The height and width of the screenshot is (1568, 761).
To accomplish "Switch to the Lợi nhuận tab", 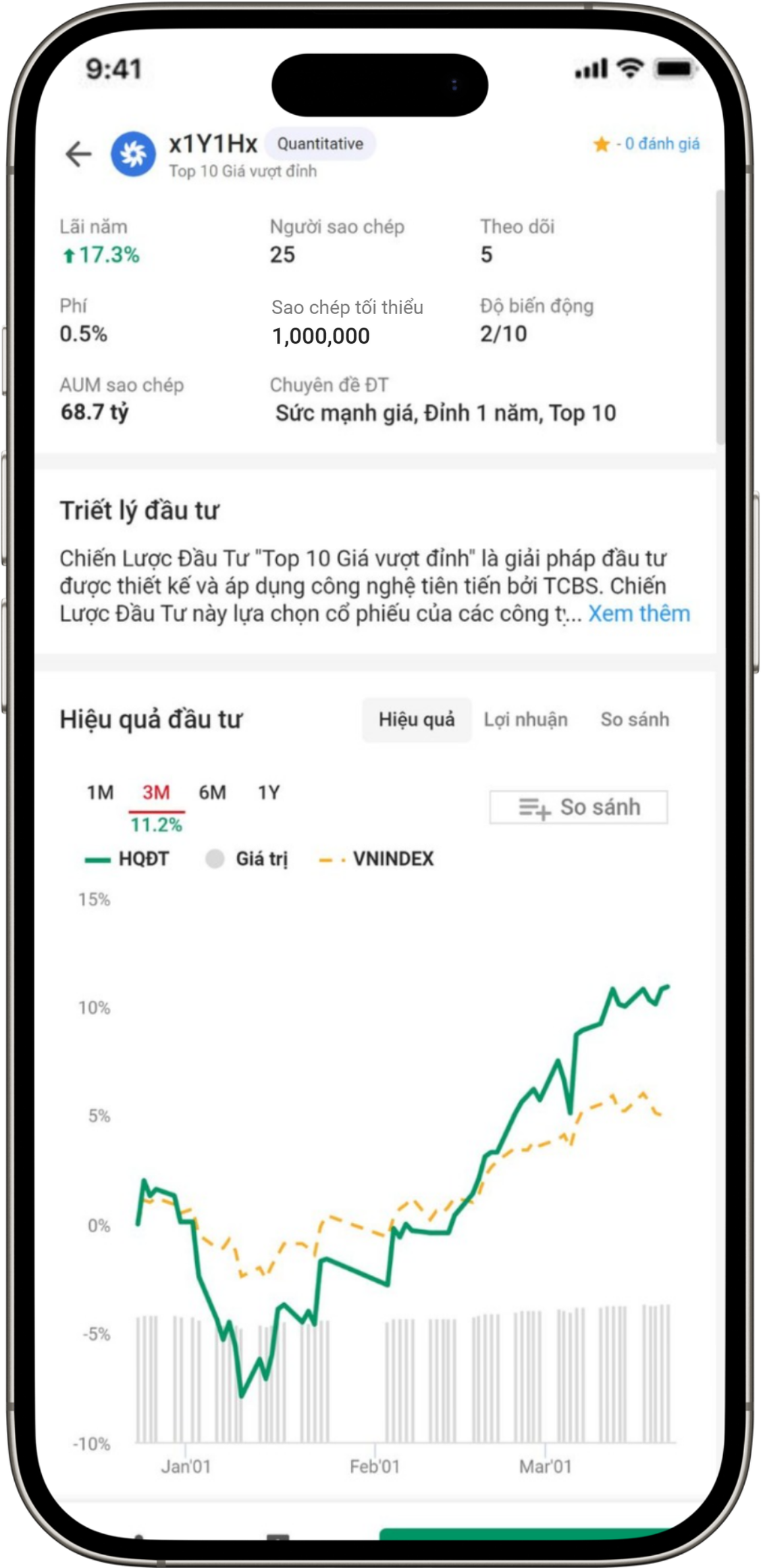I will pos(525,719).
